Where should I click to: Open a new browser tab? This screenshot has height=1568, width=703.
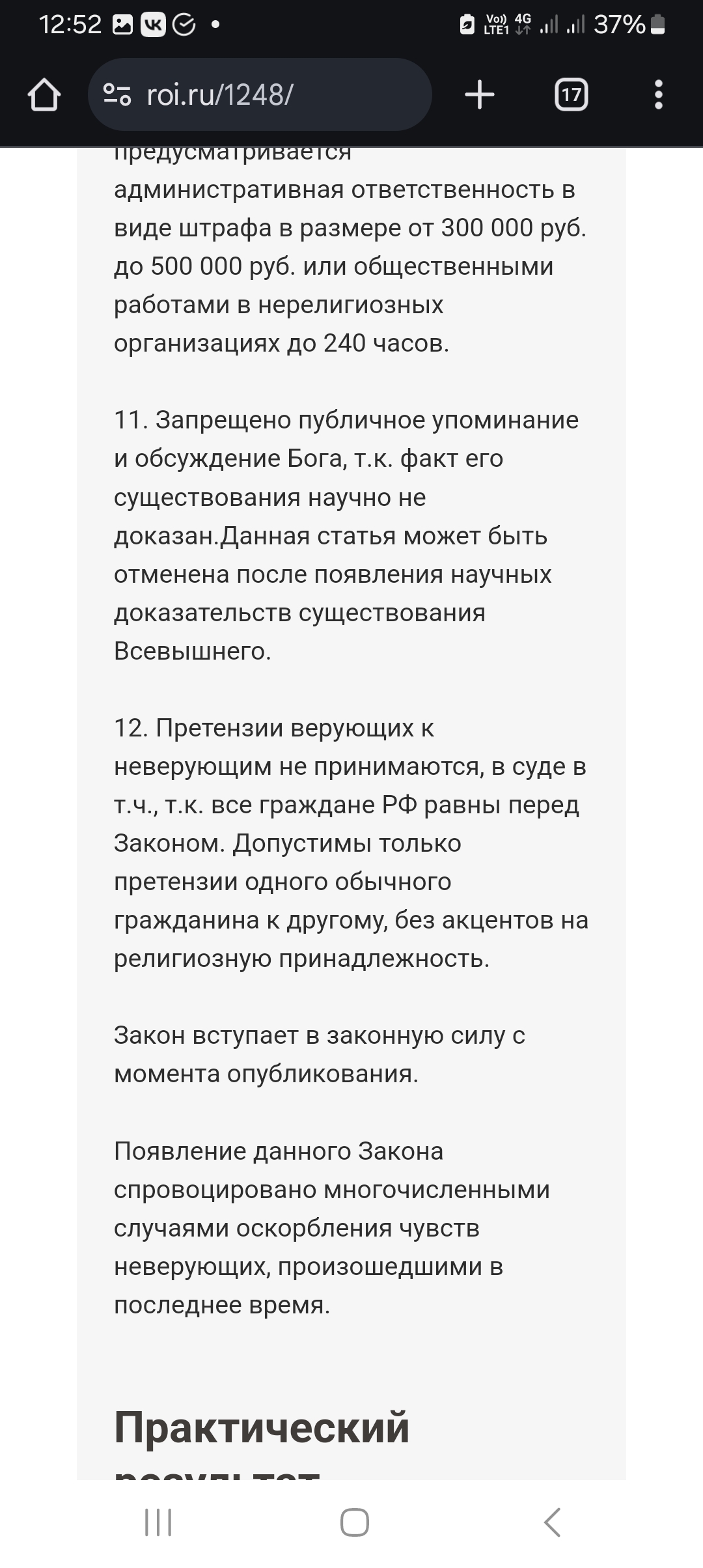480,95
